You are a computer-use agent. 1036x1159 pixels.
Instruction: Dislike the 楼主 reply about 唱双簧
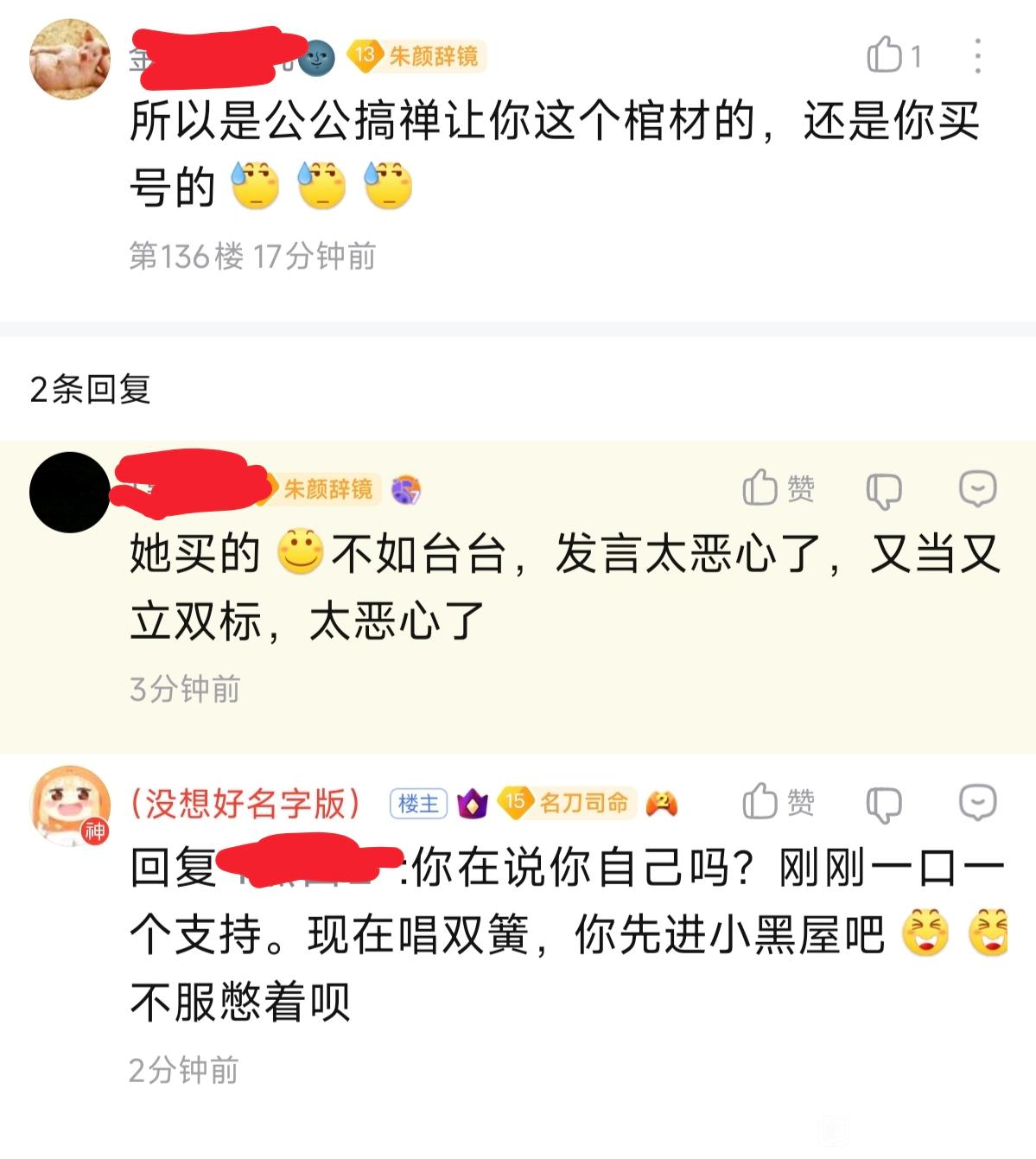click(884, 804)
